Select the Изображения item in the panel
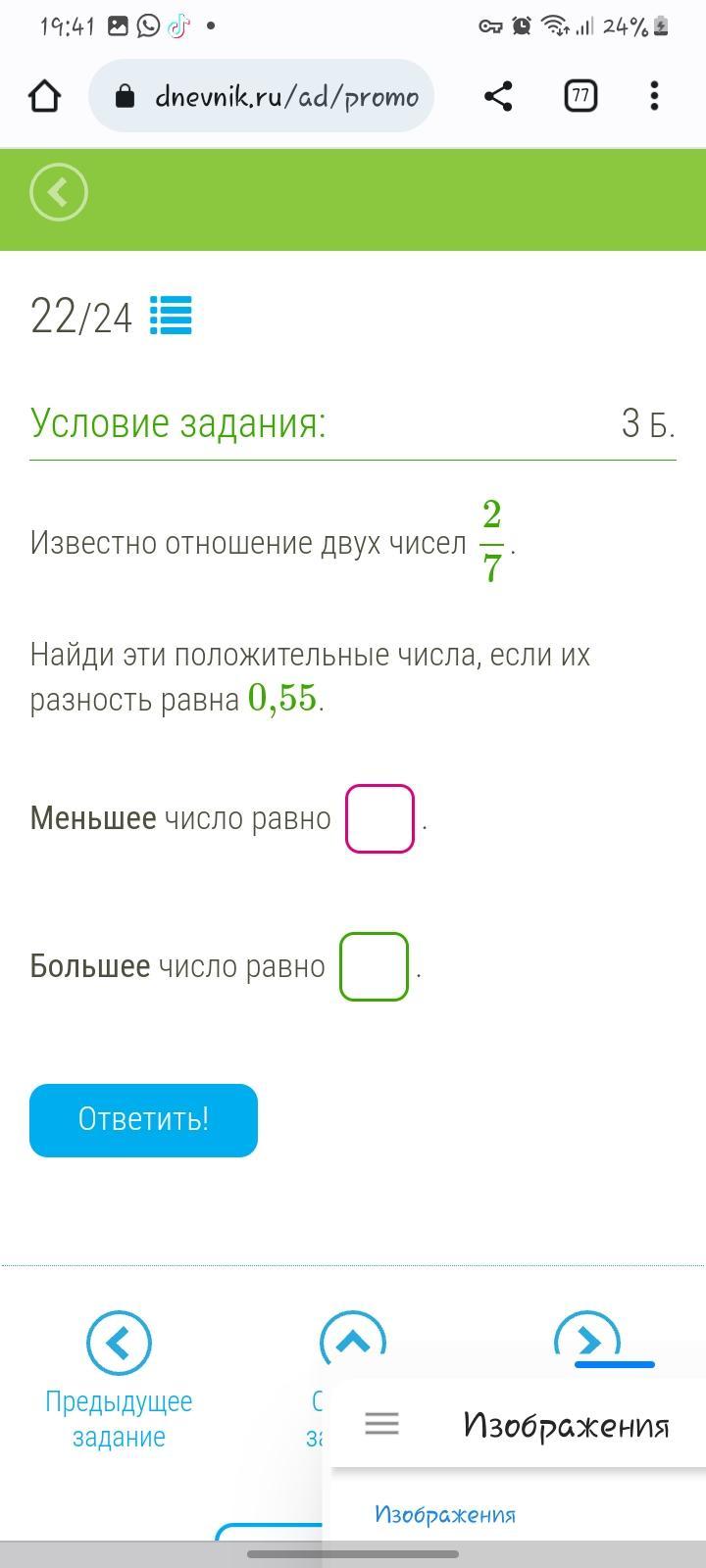 (445, 1514)
